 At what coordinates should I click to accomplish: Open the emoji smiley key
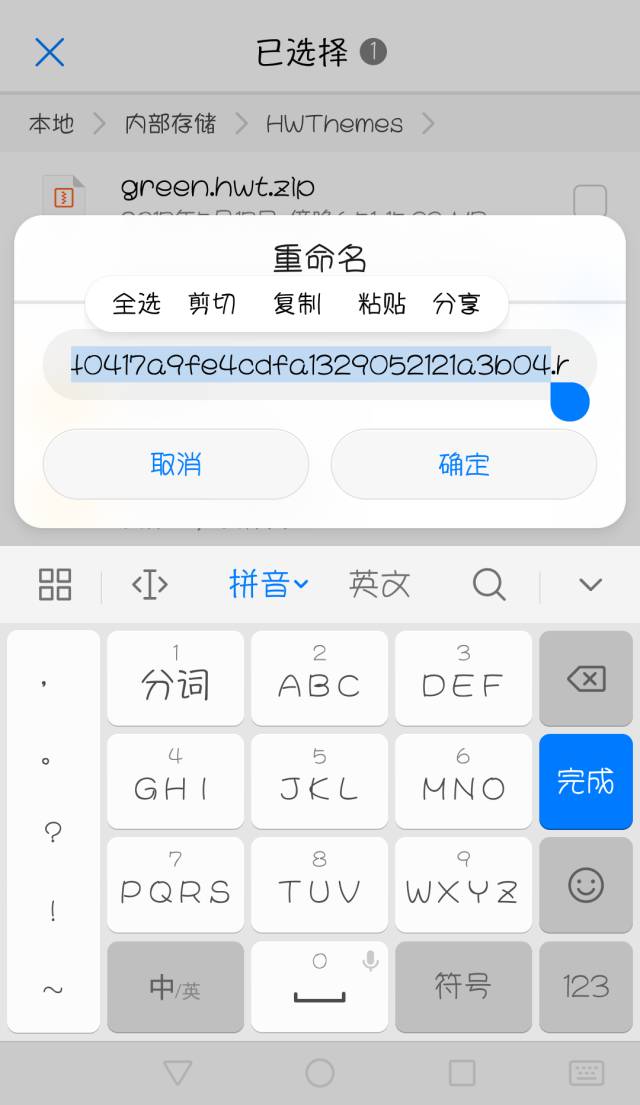click(586, 885)
